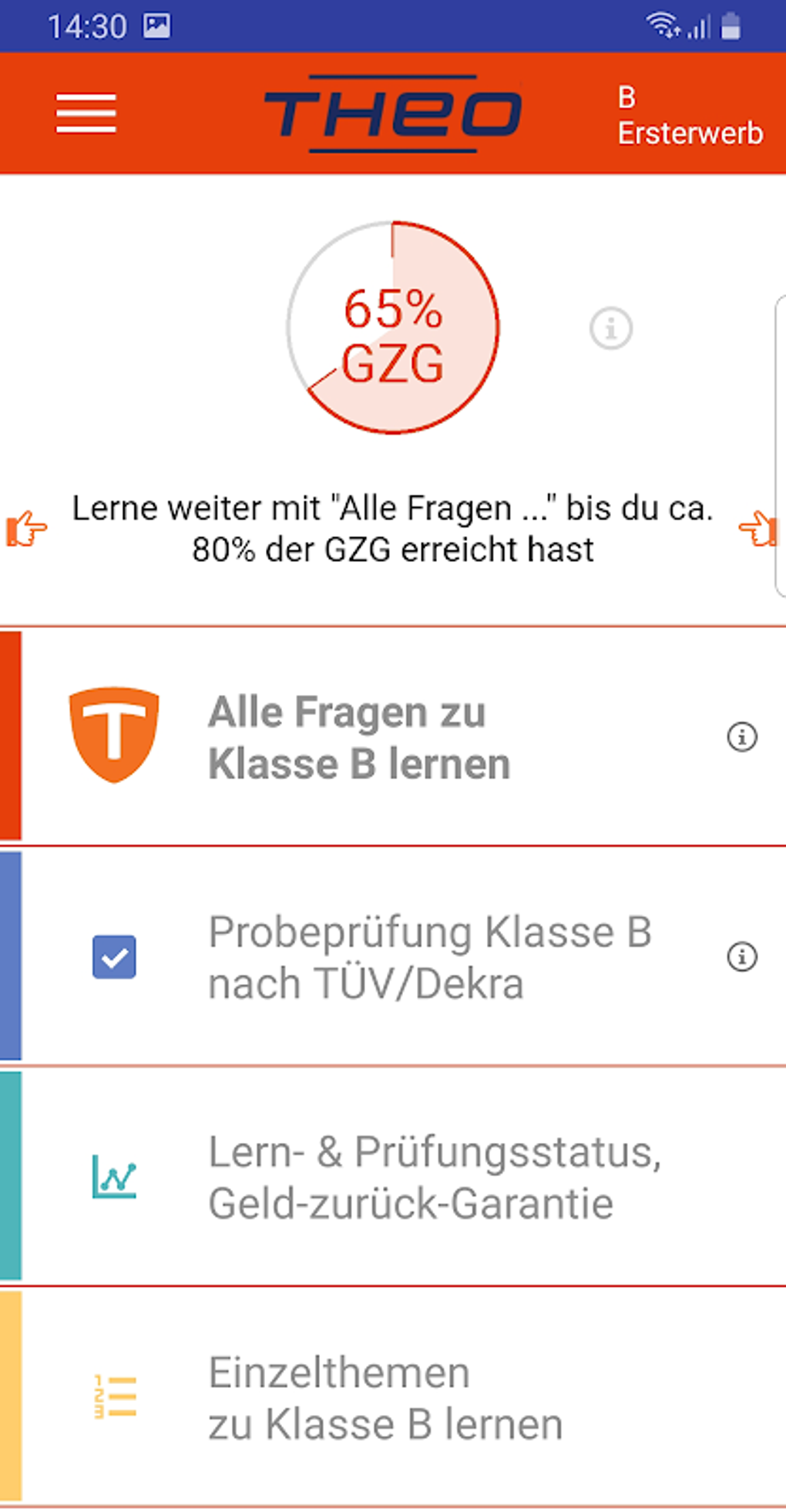This screenshot has width=786, height=1512.
Task: Select the orange THEO shield icon
Action: pyautogui.click(x=114, y=736)
